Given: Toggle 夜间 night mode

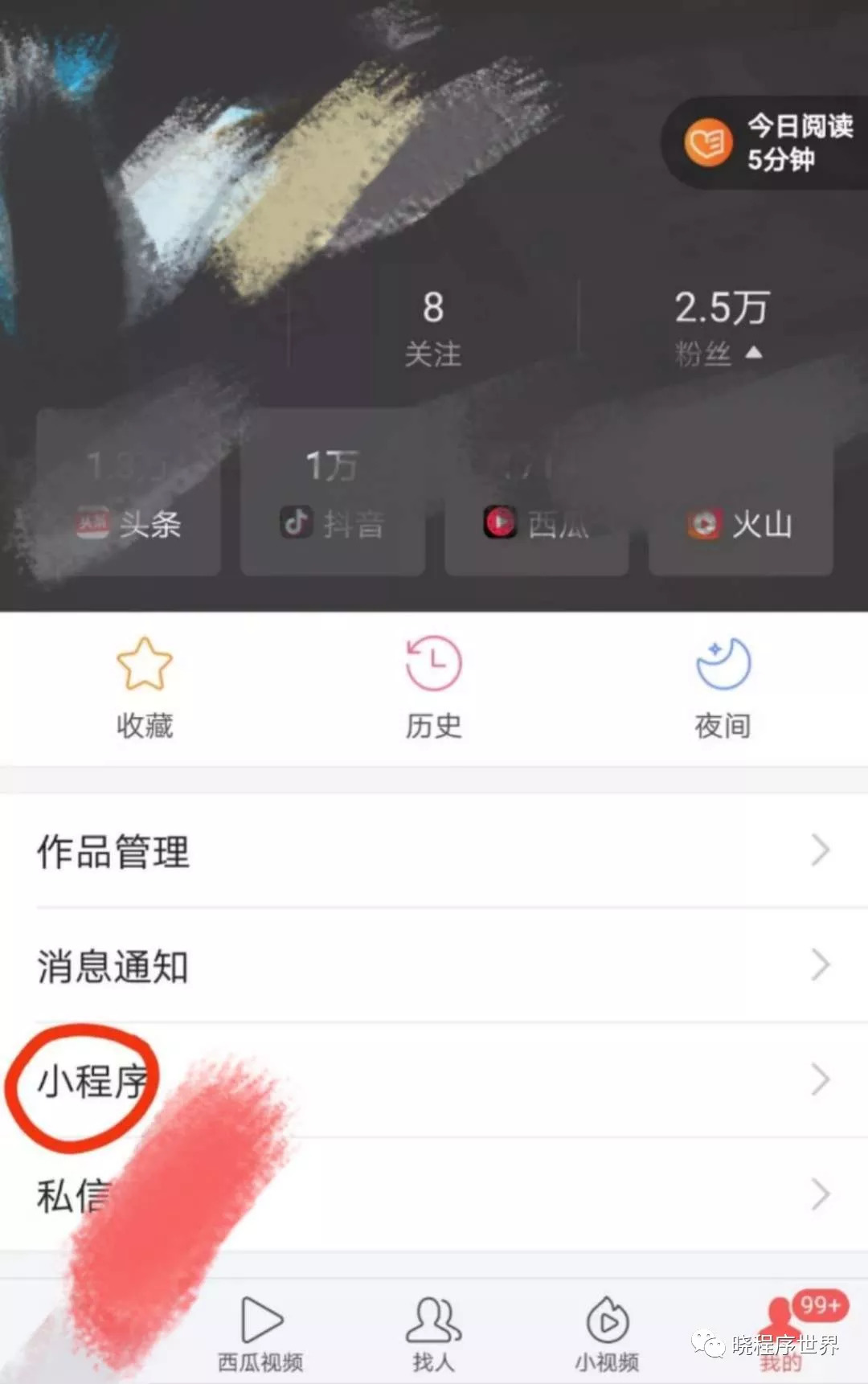Looking at the screenshot, I should pyautogui.click(x=723, y=688).
